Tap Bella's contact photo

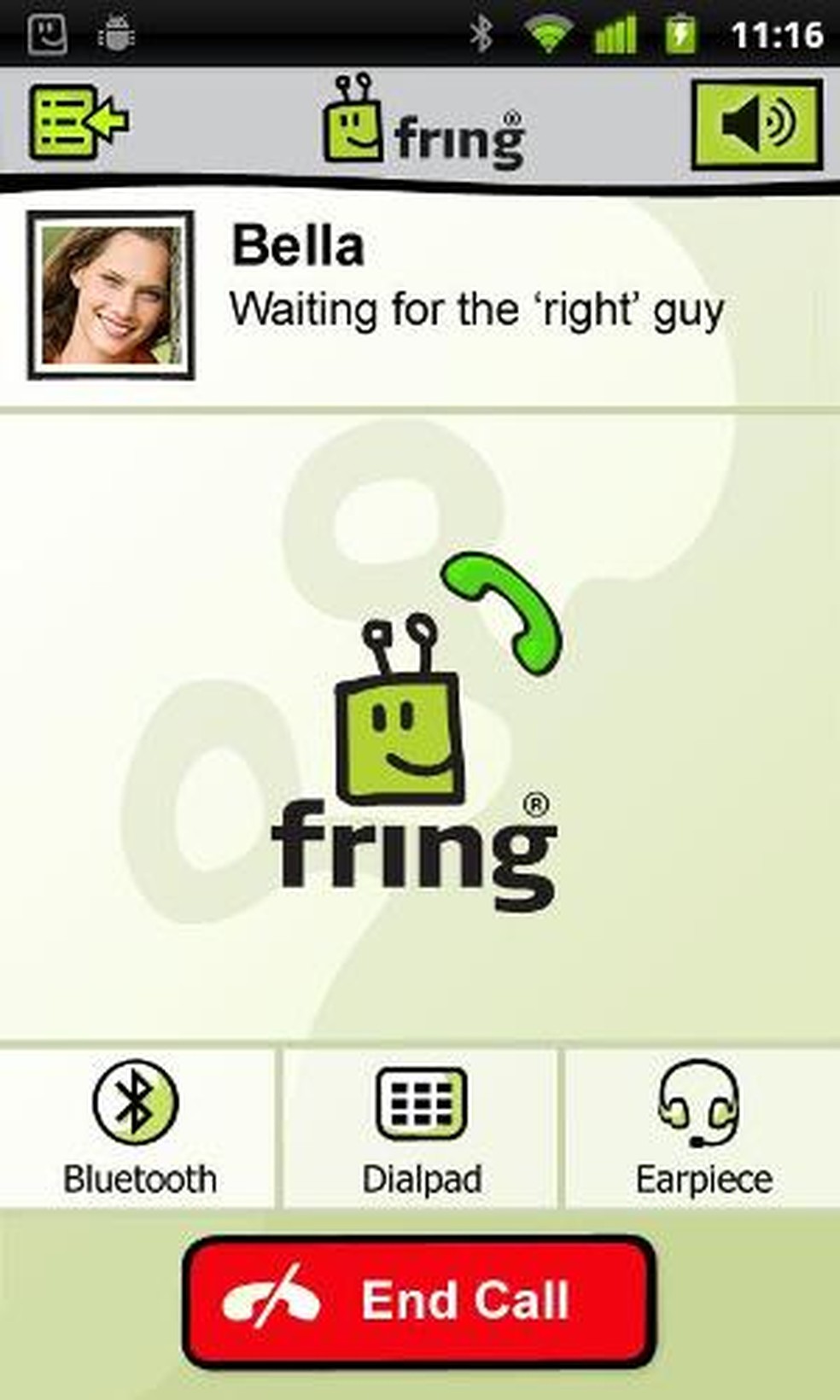click(111, 293)
